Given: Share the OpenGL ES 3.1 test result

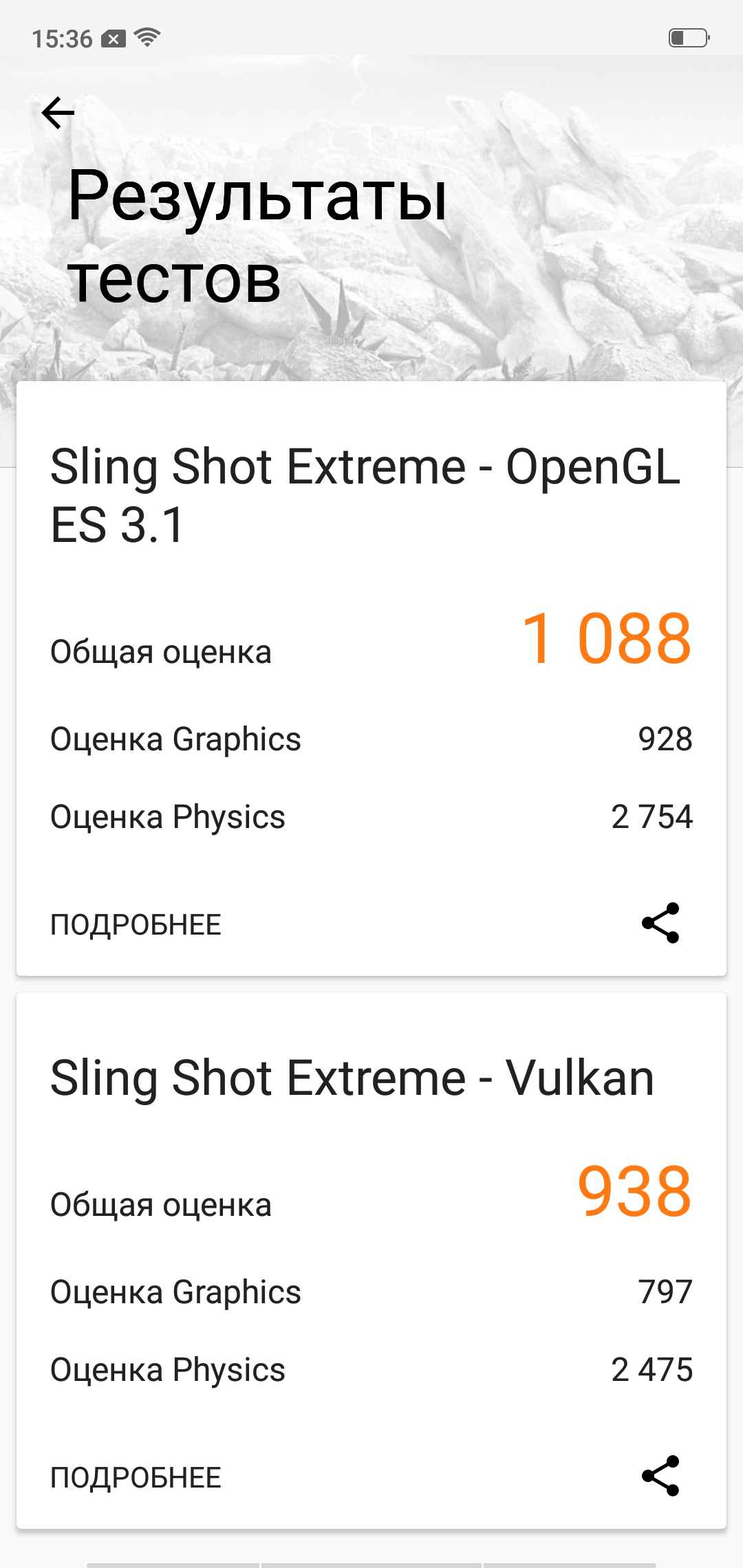Looking at the screenshot, I should click(660, 923).
